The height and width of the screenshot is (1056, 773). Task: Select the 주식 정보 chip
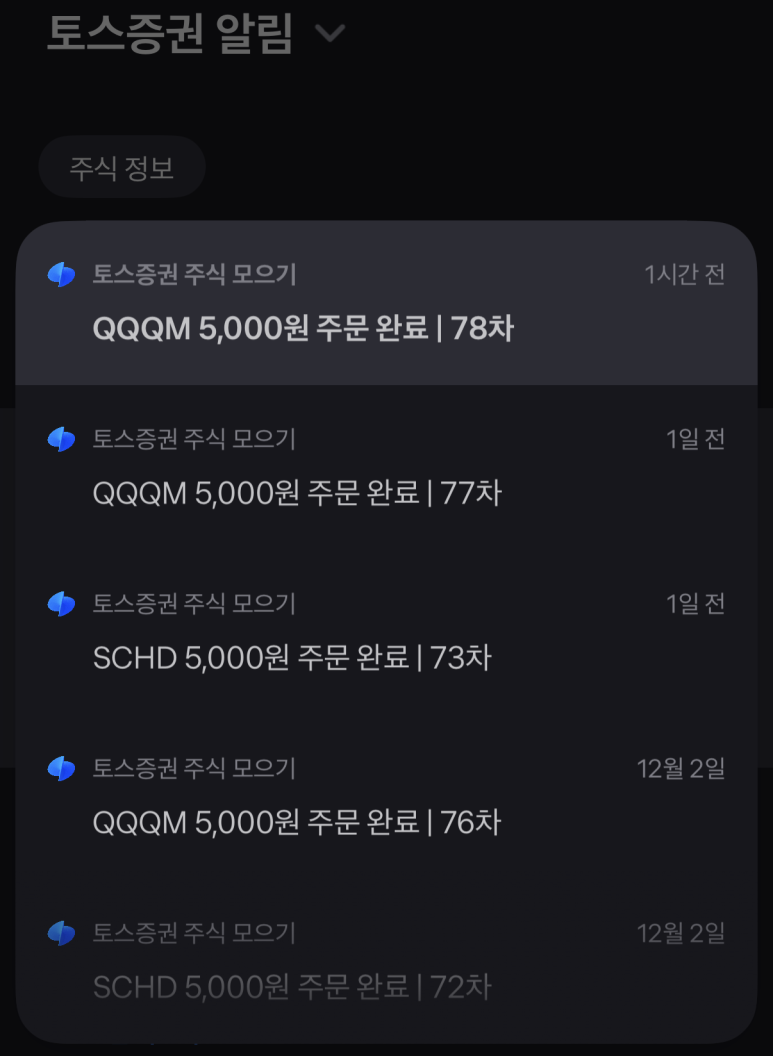(122, 167)
